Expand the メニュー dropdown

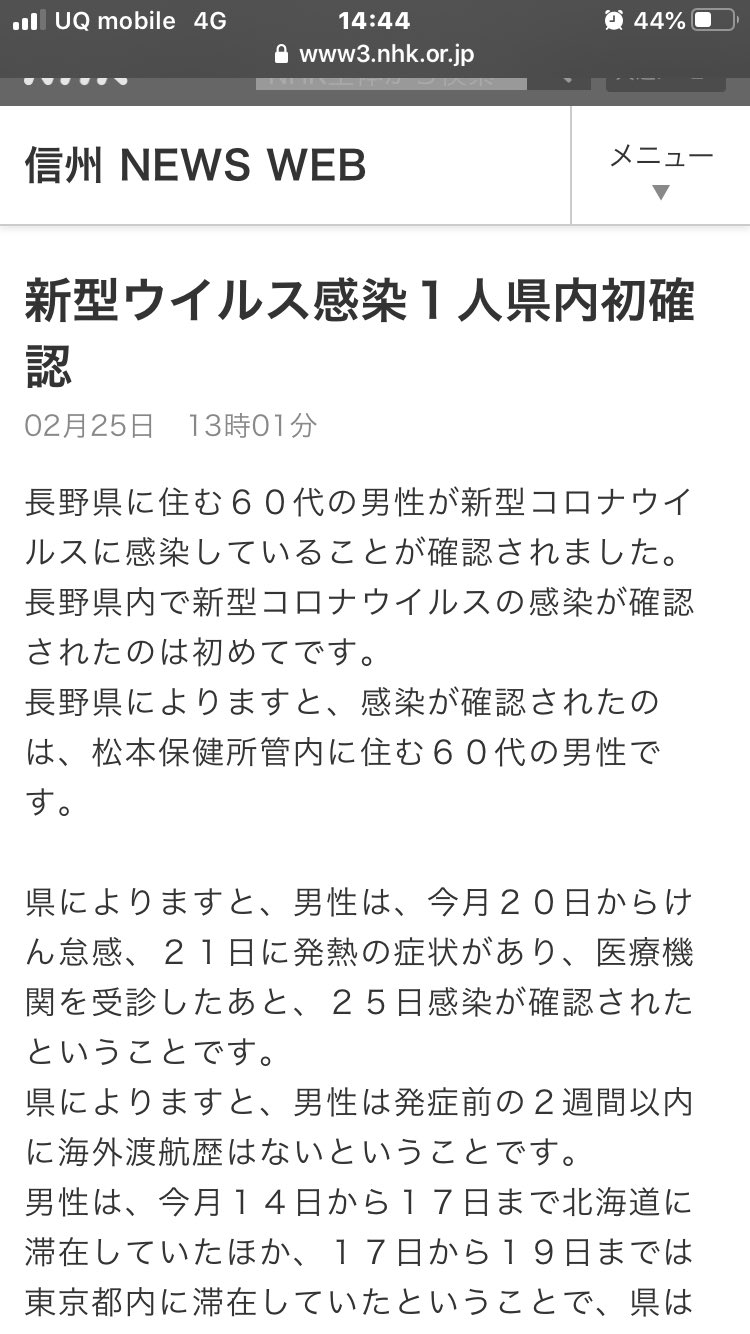661,168
